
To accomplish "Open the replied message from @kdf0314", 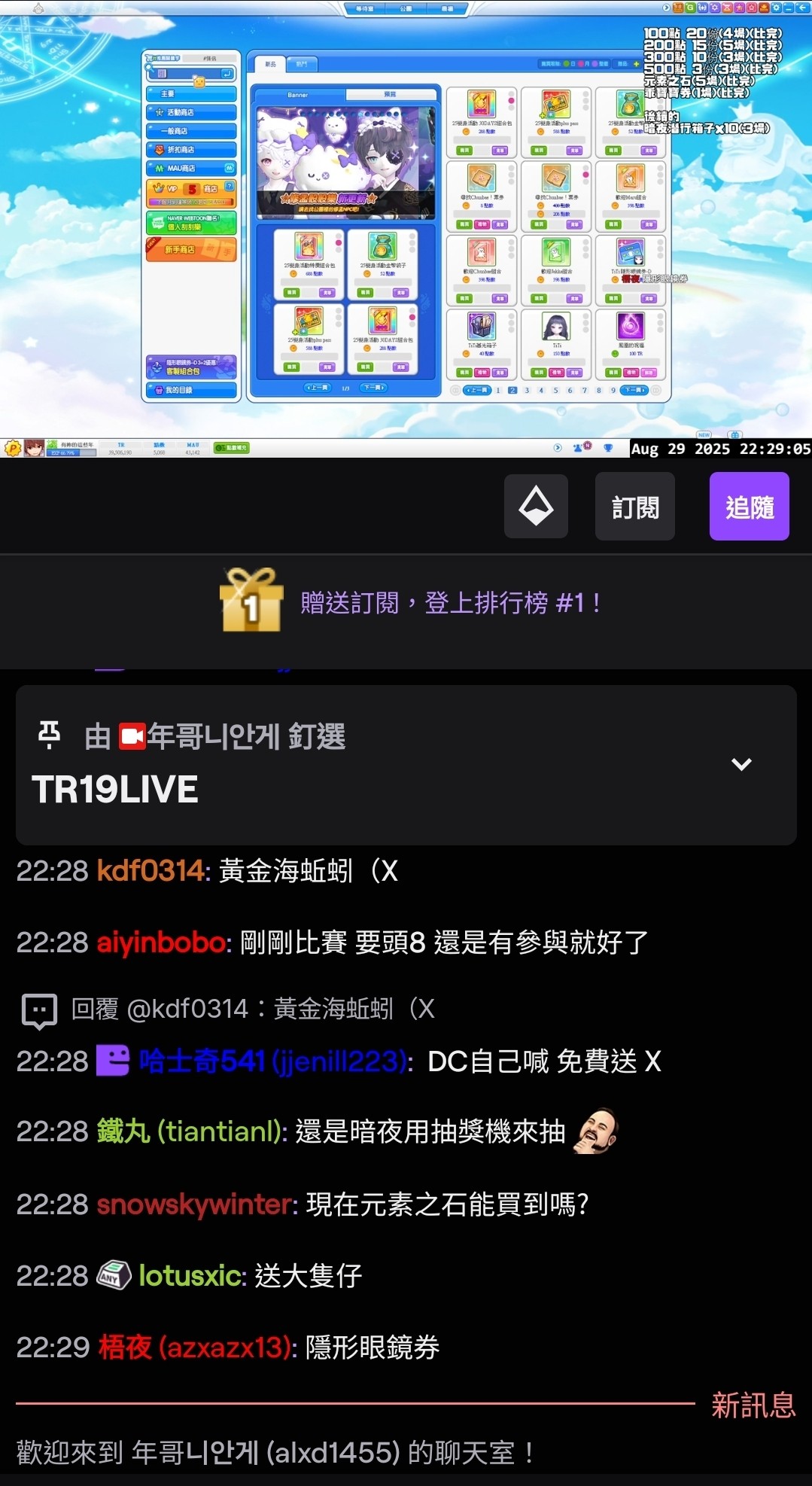I will (252, 1009).
